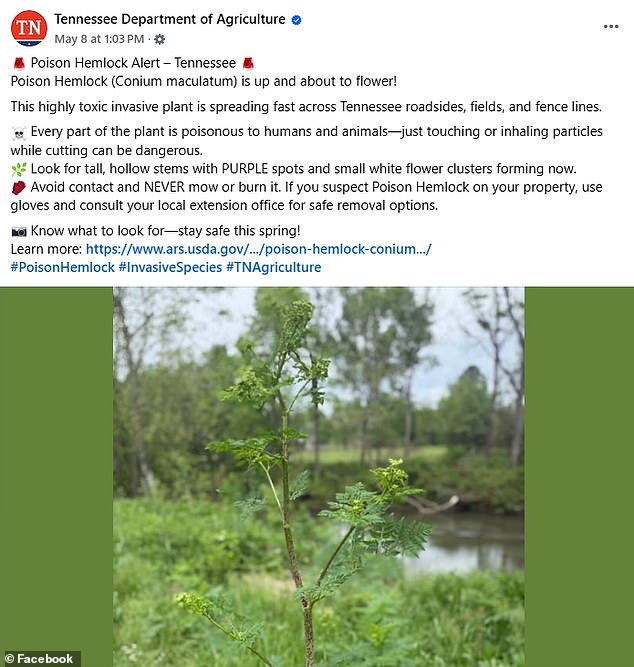Open the post's three-dot options menu

click(x=610, y=26)
